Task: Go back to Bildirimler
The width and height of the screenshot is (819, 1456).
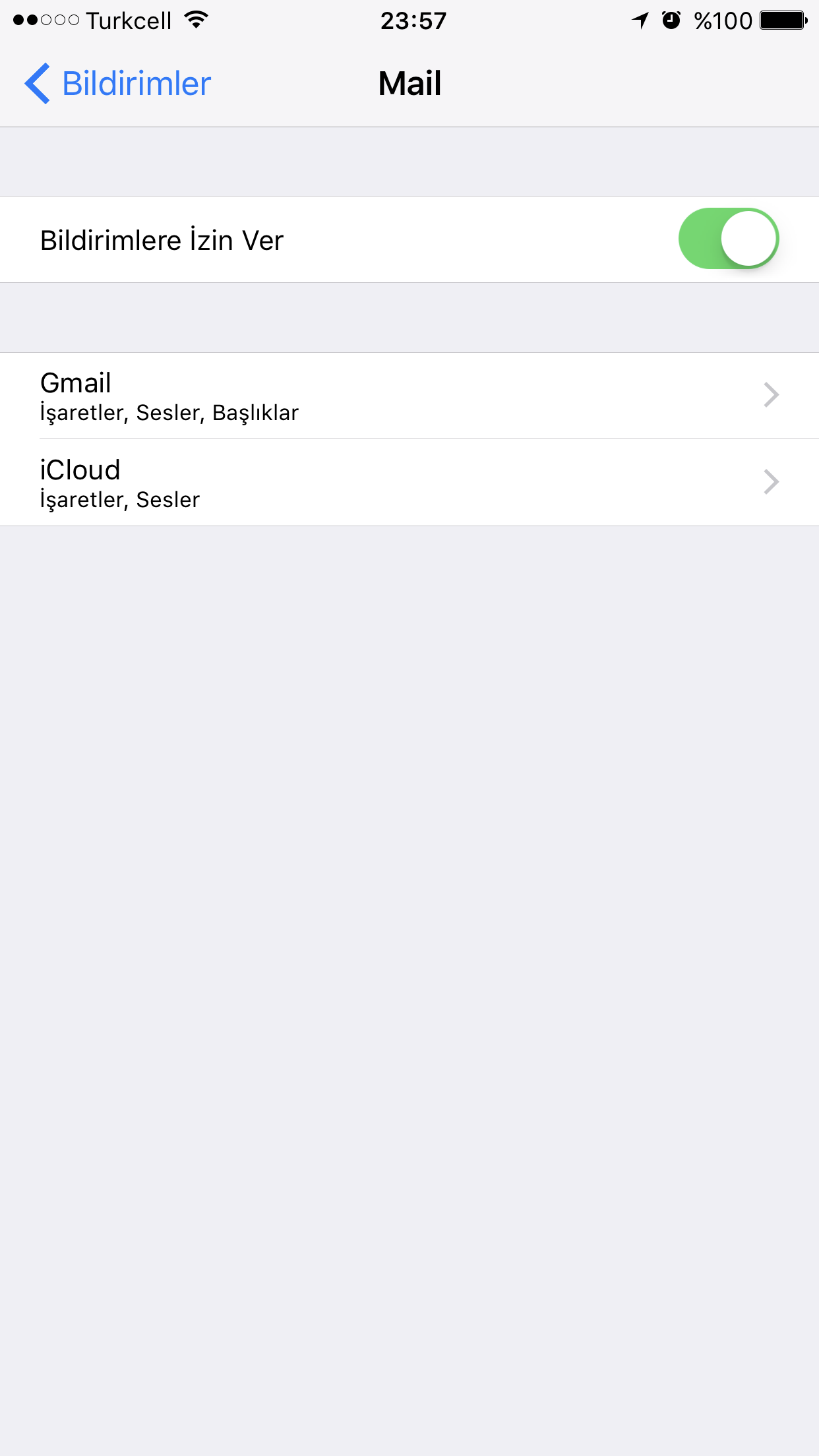Action: [117, 84]
